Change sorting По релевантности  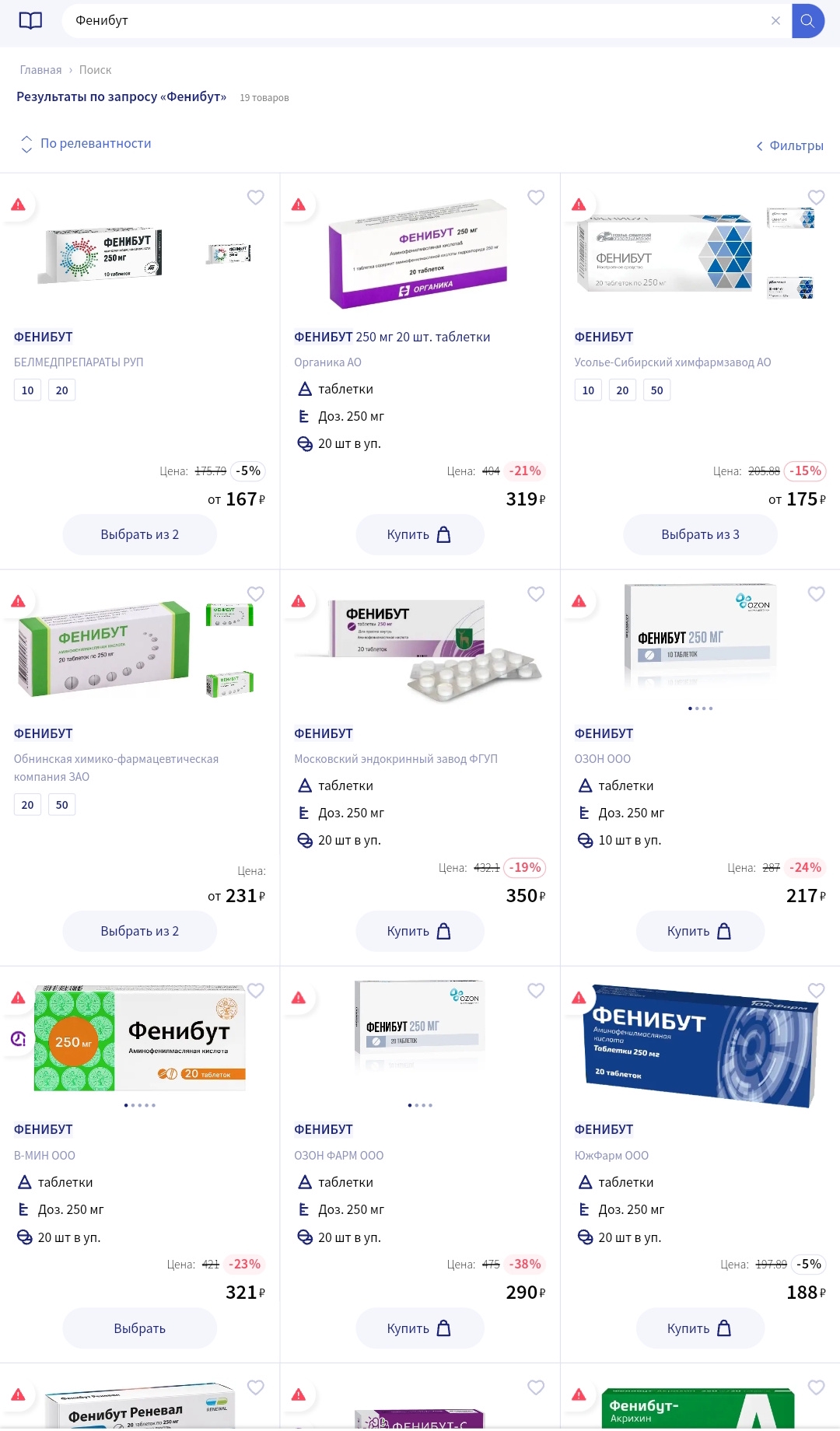pyautogui.click(x=86, y=144)
